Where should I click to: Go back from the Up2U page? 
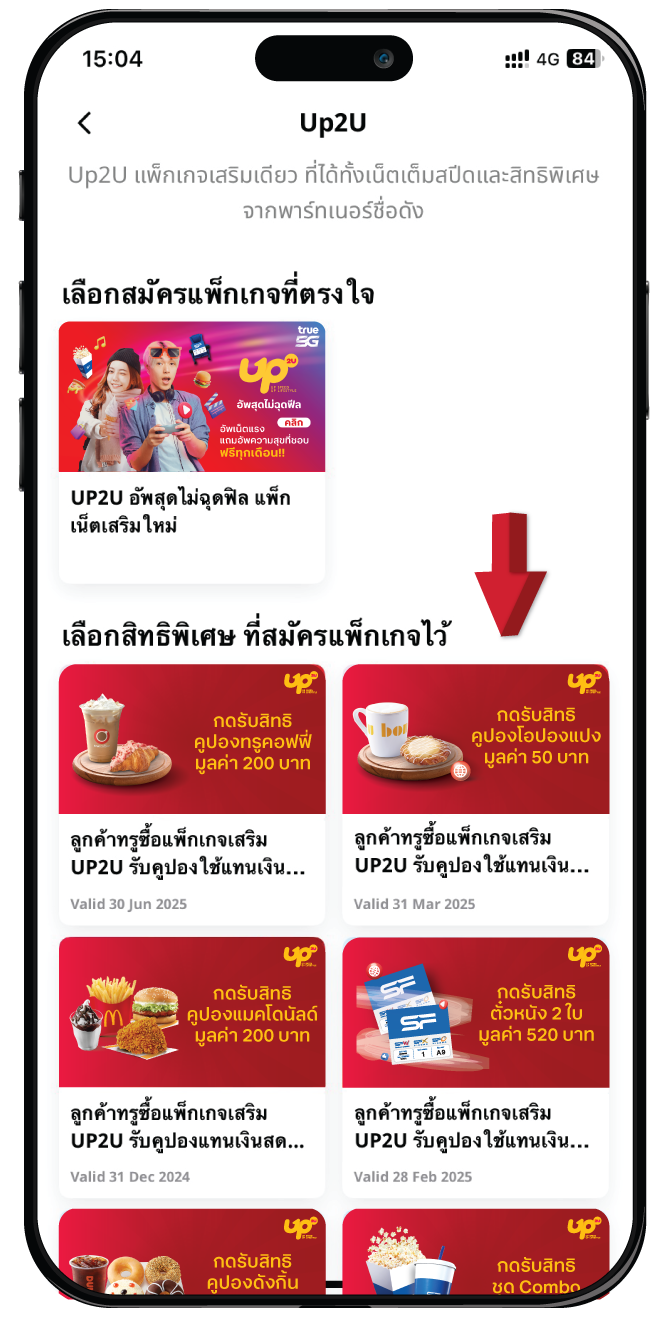(85, 123)
